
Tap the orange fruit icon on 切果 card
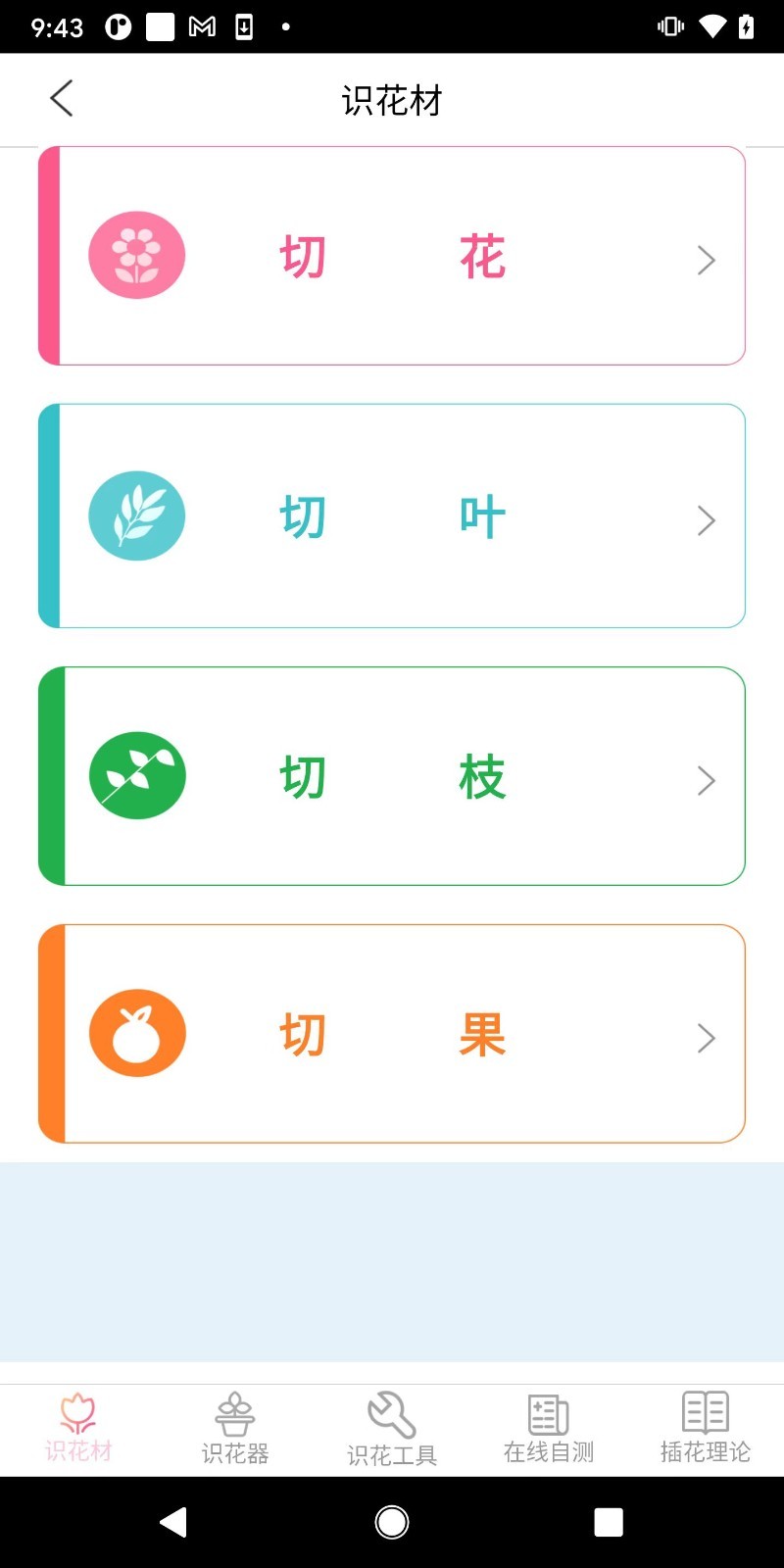(137, 1034)
